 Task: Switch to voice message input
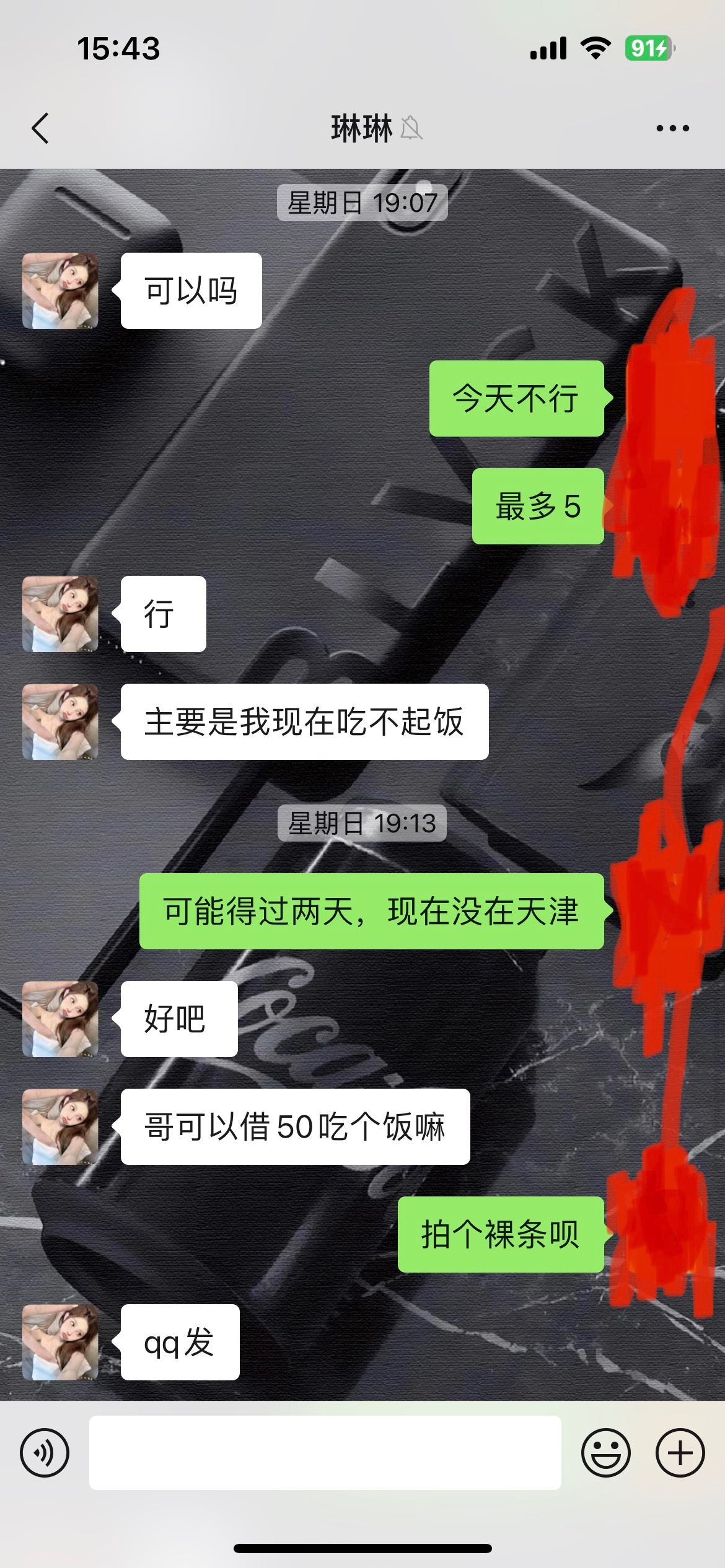[x=45, y=1452]
